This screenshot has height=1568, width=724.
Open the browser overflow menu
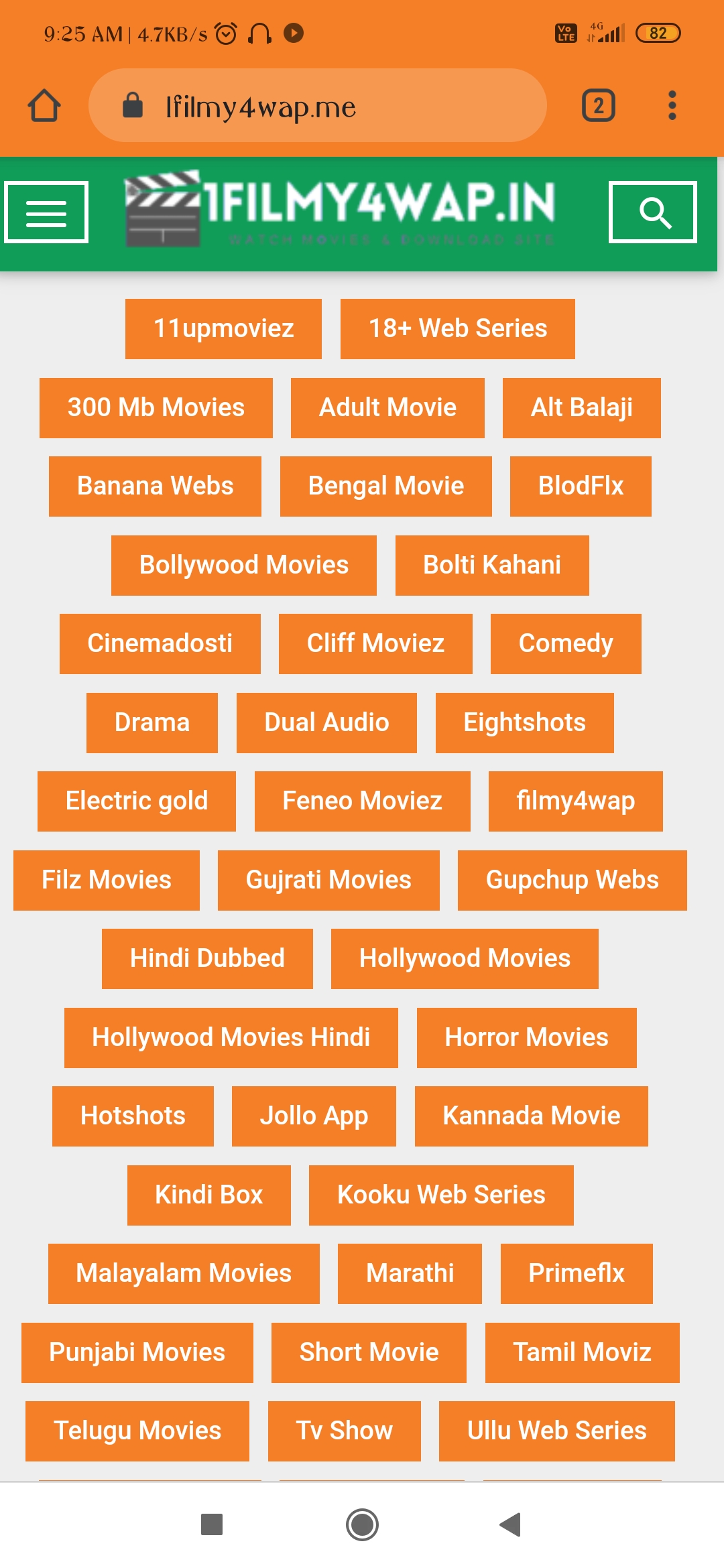tap(672, 106)
